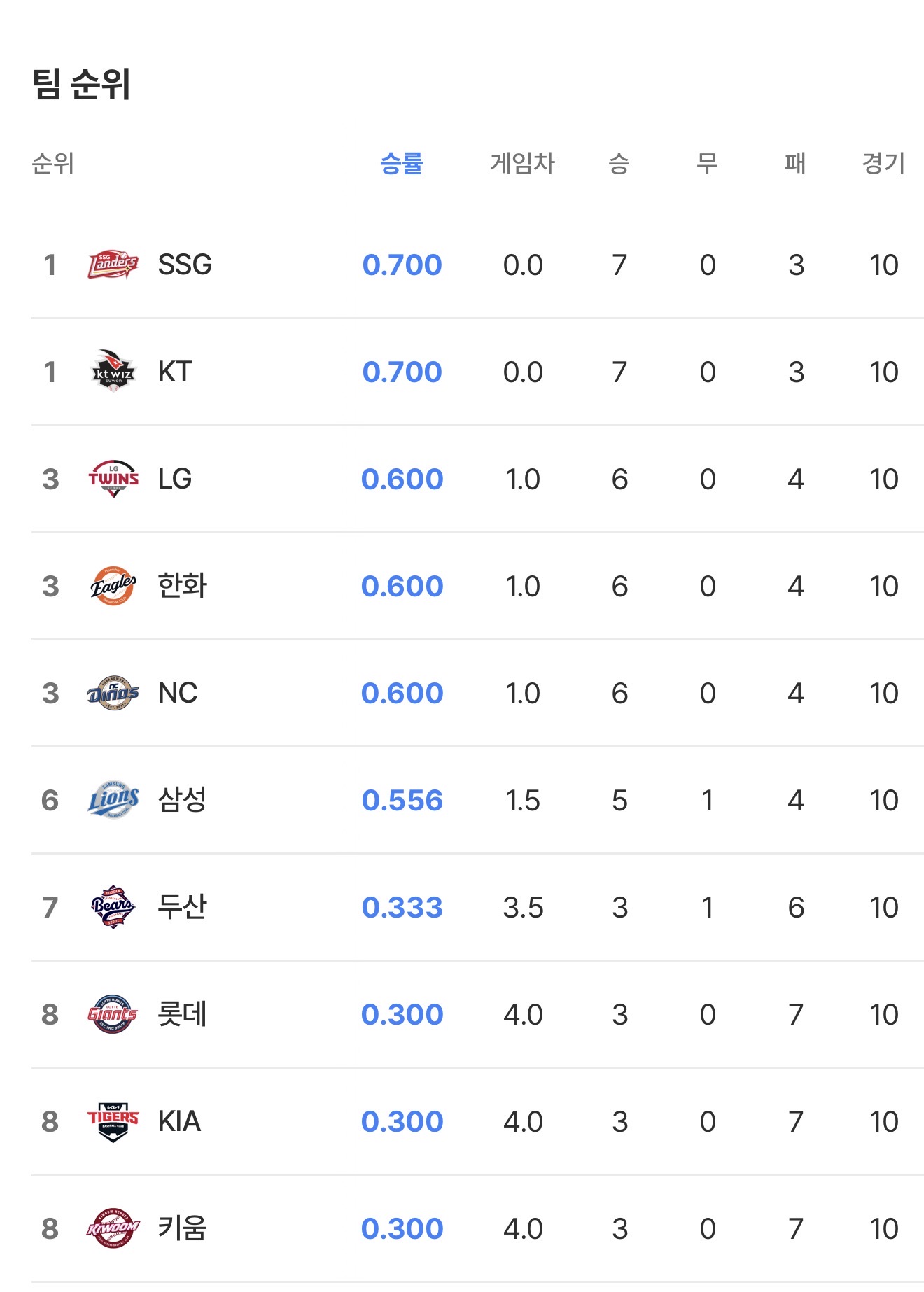Sort teams by the 경기 column
The width and height of the screenshot is (924, 1292).
click(x=883, y=164)
